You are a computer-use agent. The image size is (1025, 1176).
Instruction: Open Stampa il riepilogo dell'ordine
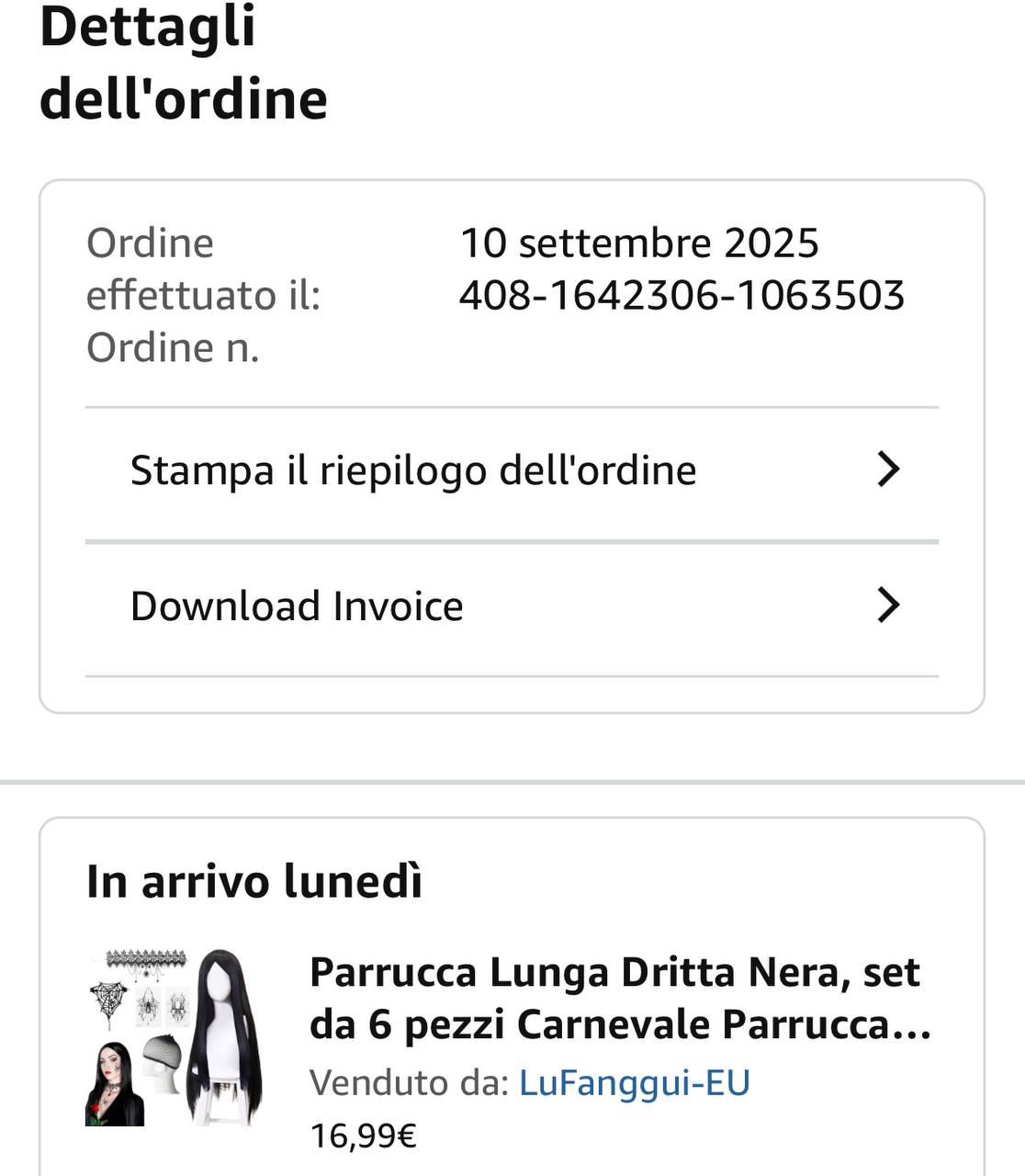(x=511, y=470)
